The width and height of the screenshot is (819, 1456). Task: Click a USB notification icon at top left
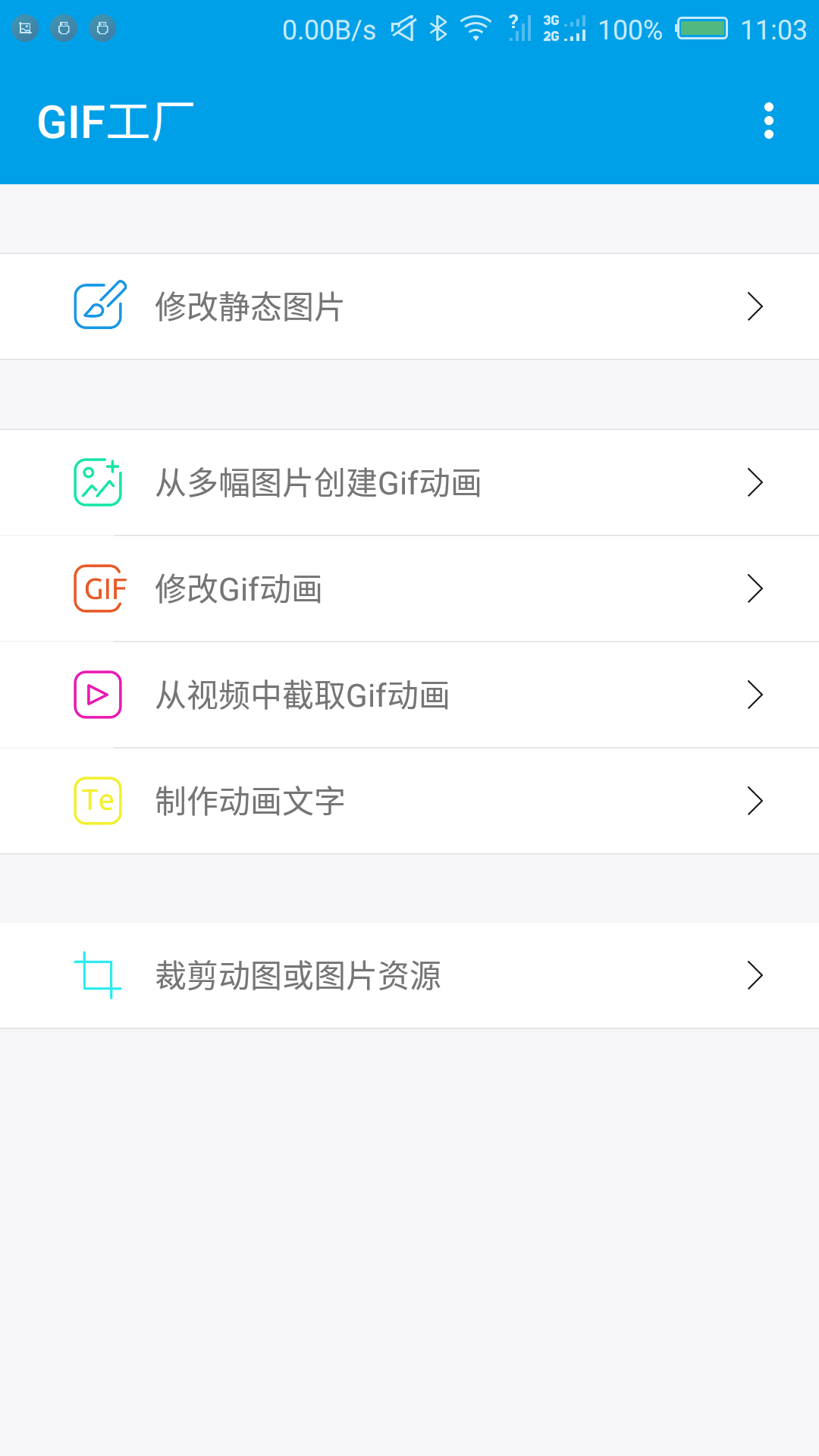(x=64, y=29)
